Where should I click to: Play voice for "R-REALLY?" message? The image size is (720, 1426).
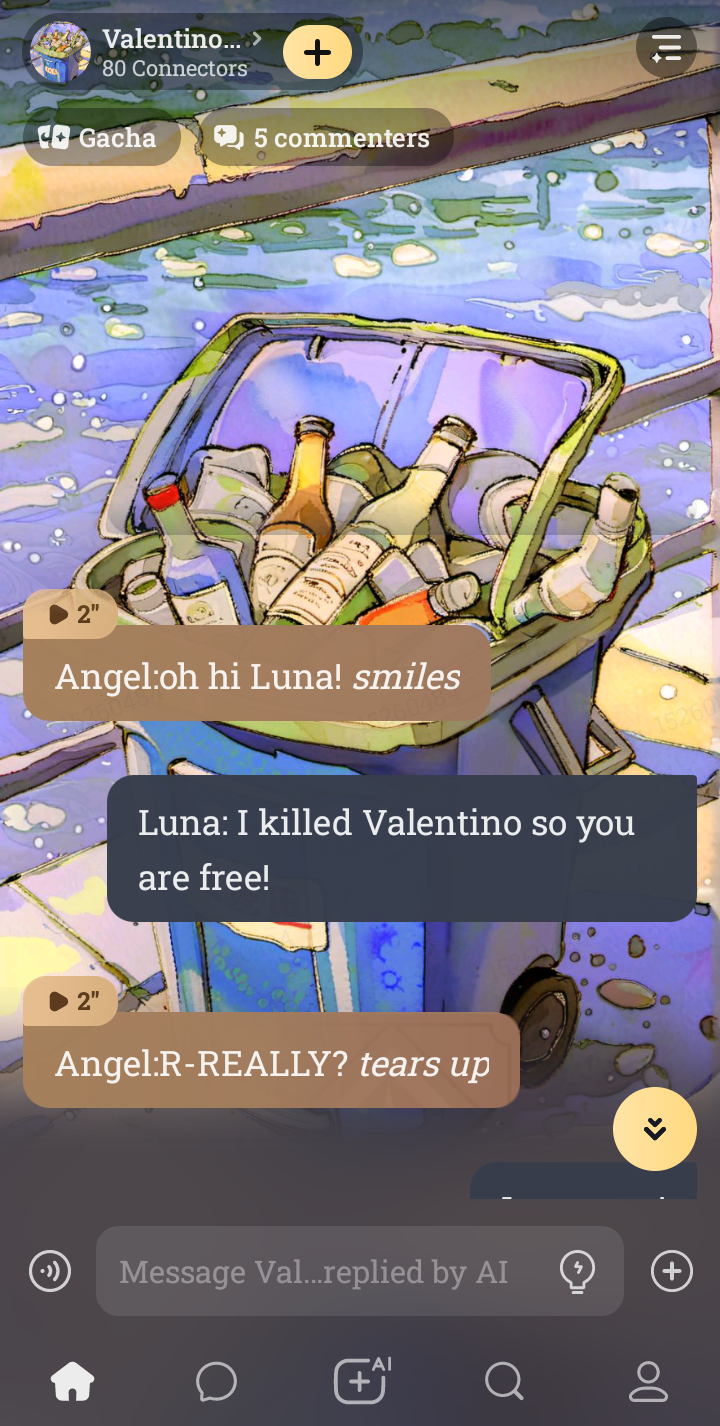coord(70,1001)
